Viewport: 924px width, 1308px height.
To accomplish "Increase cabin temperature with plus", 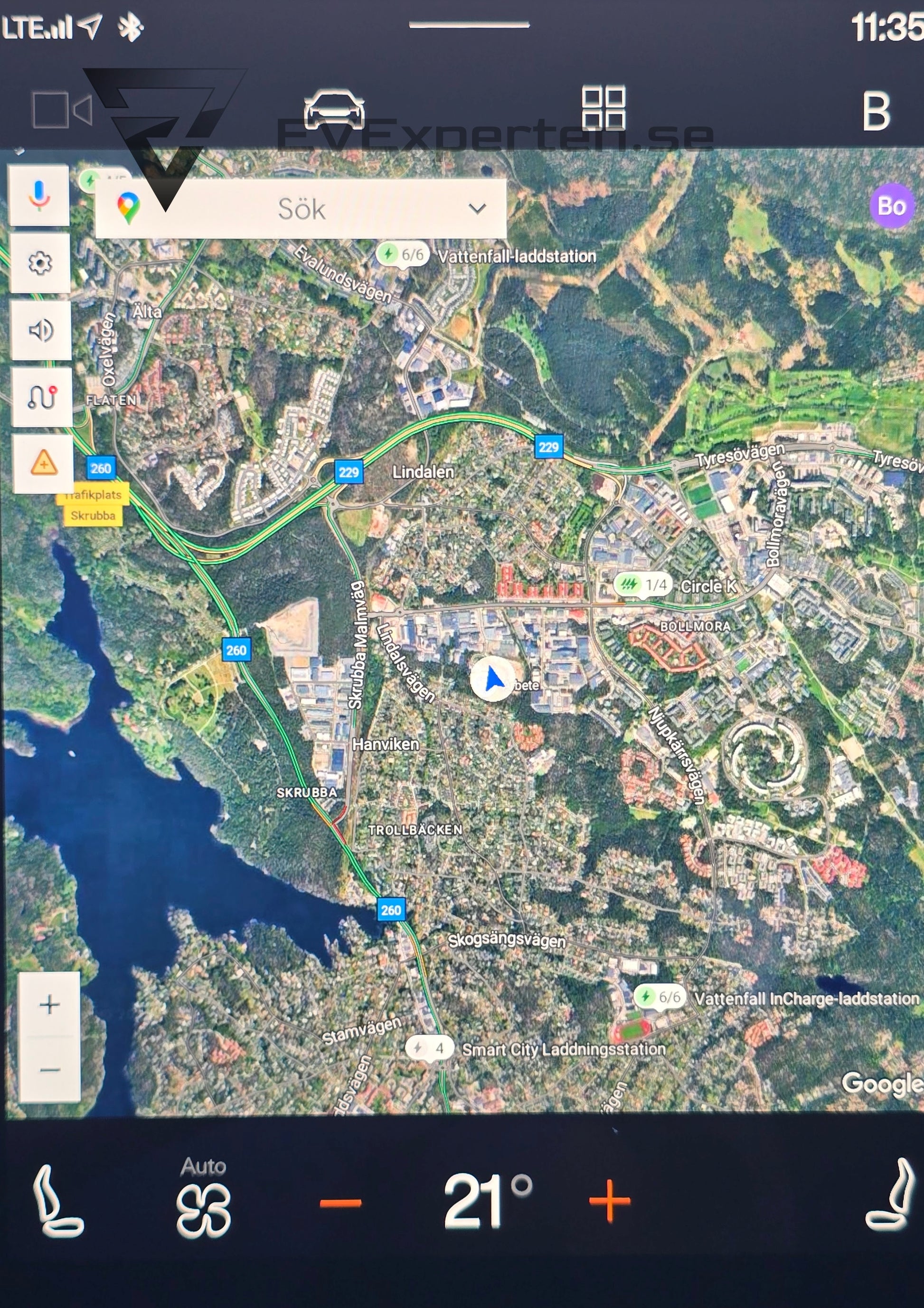I will click(610, 1202).
